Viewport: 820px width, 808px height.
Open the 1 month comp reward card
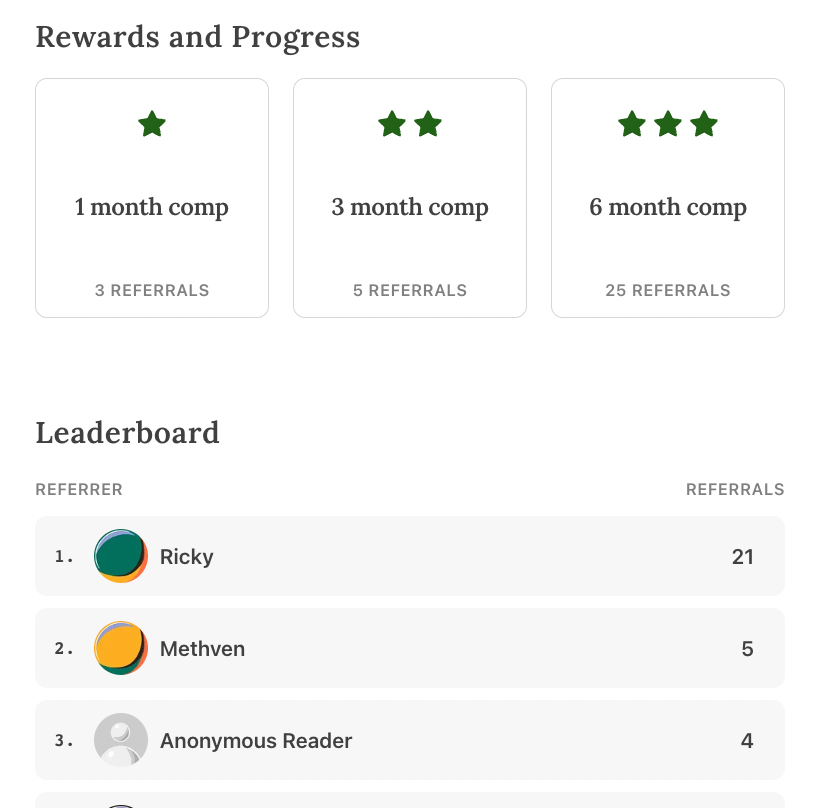pyautogui.click(x=152, y=198)
